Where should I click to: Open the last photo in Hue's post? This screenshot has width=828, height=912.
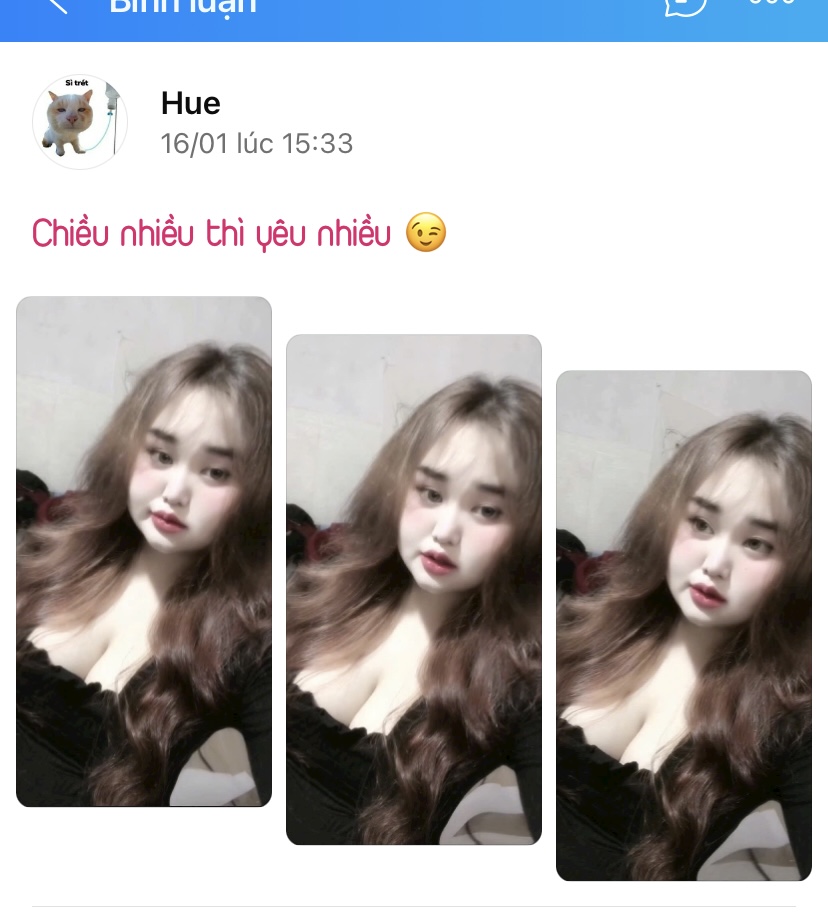(684, 626)
